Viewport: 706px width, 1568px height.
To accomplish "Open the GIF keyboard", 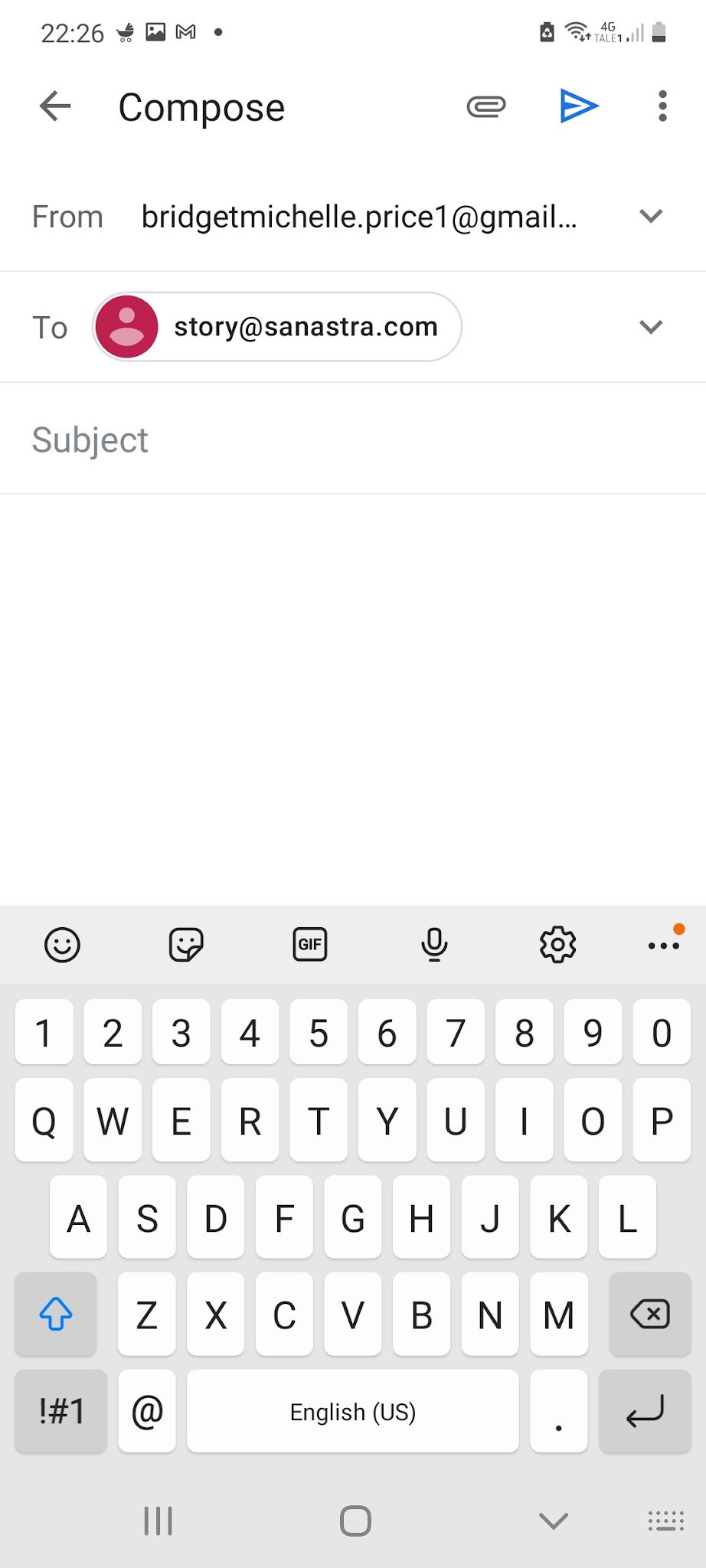I will pos(310,945).
